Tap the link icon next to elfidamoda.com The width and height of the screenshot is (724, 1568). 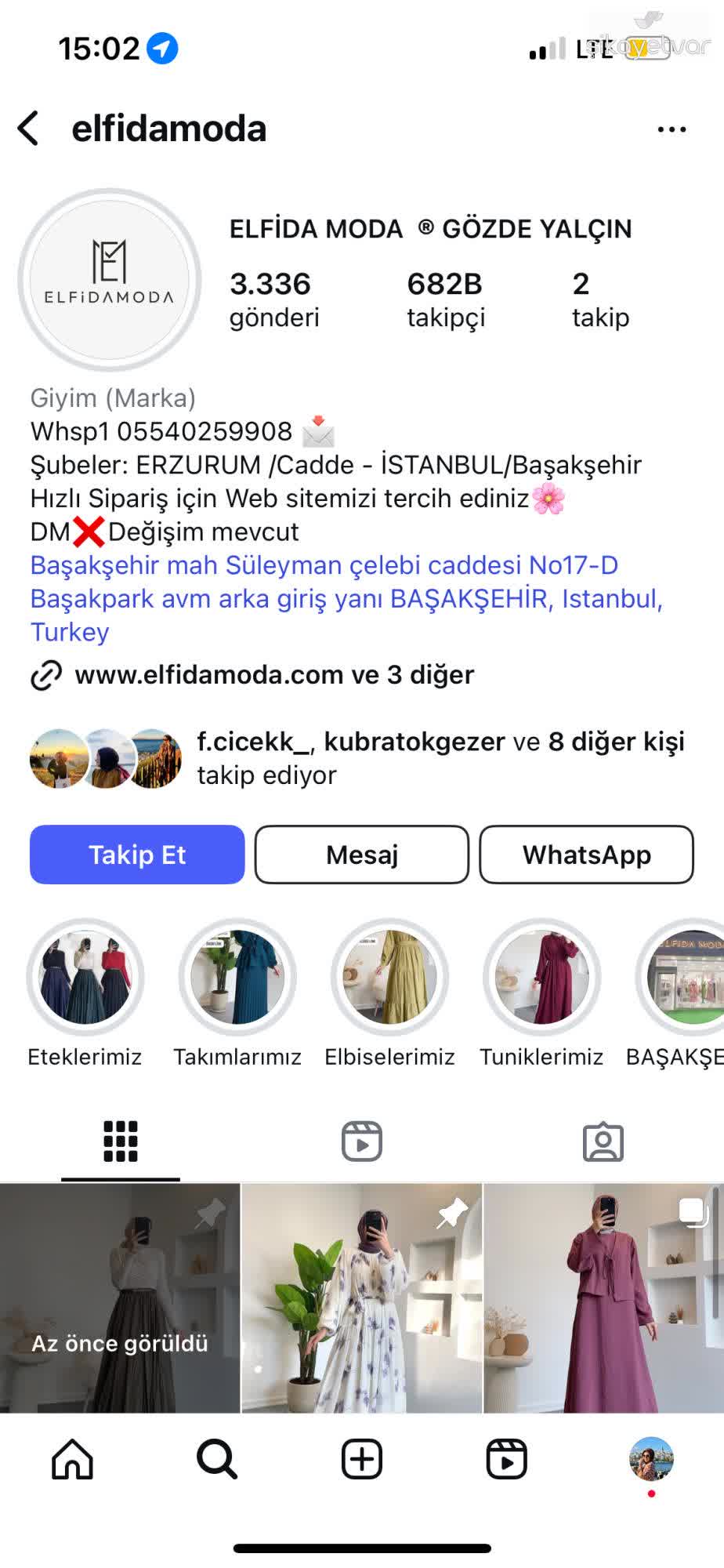click(x=47, y=674)
